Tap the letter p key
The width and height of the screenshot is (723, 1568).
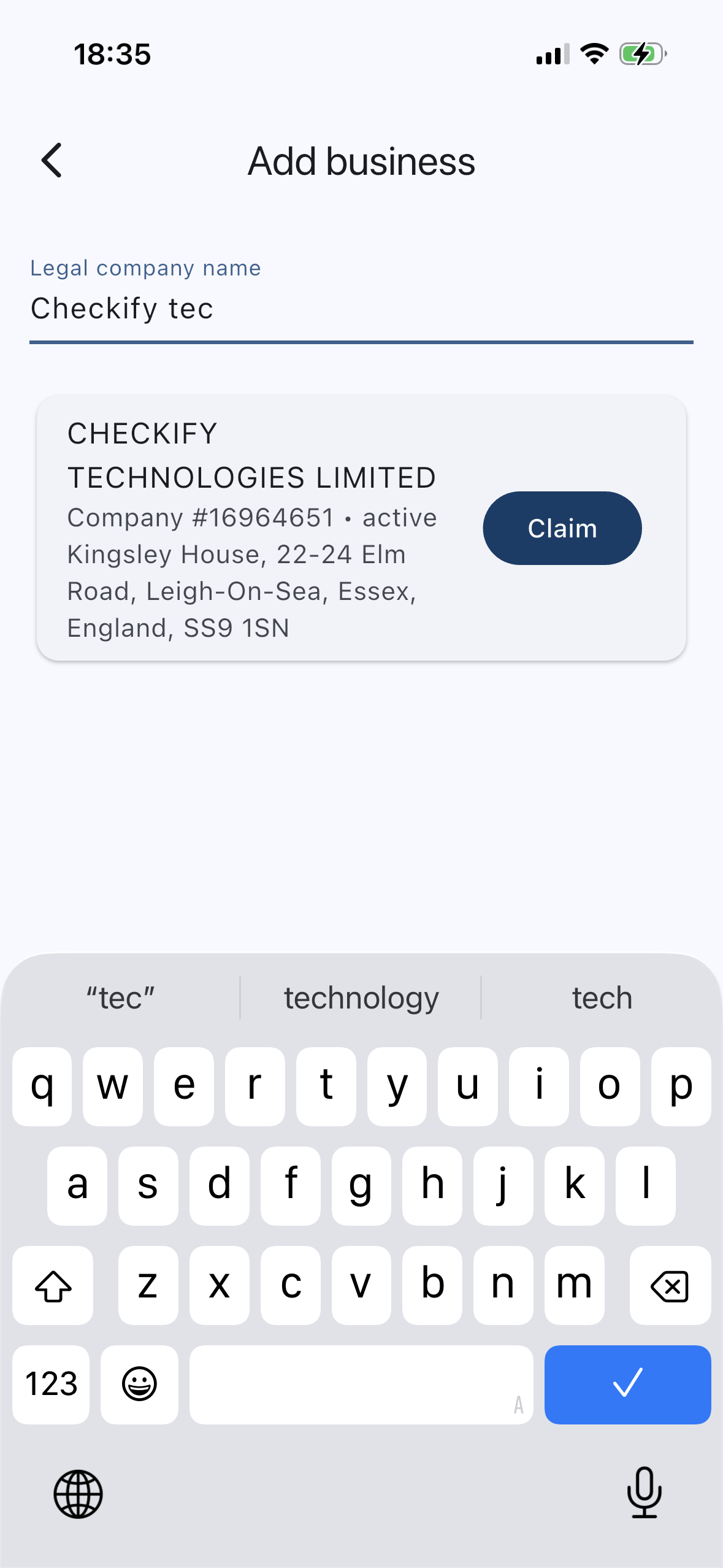click(x=681, y=1086)
